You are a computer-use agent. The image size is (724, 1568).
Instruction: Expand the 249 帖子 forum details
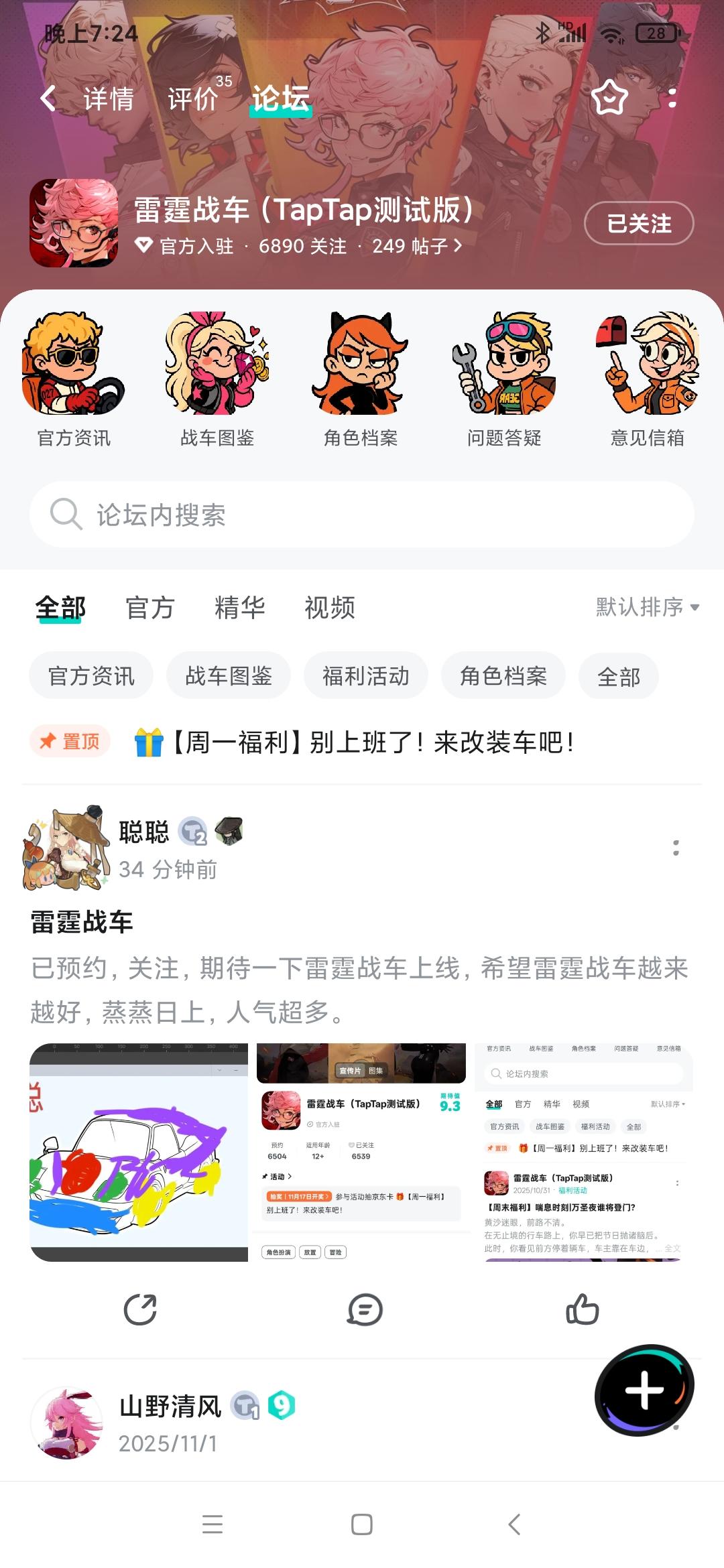tap(412, 247)
